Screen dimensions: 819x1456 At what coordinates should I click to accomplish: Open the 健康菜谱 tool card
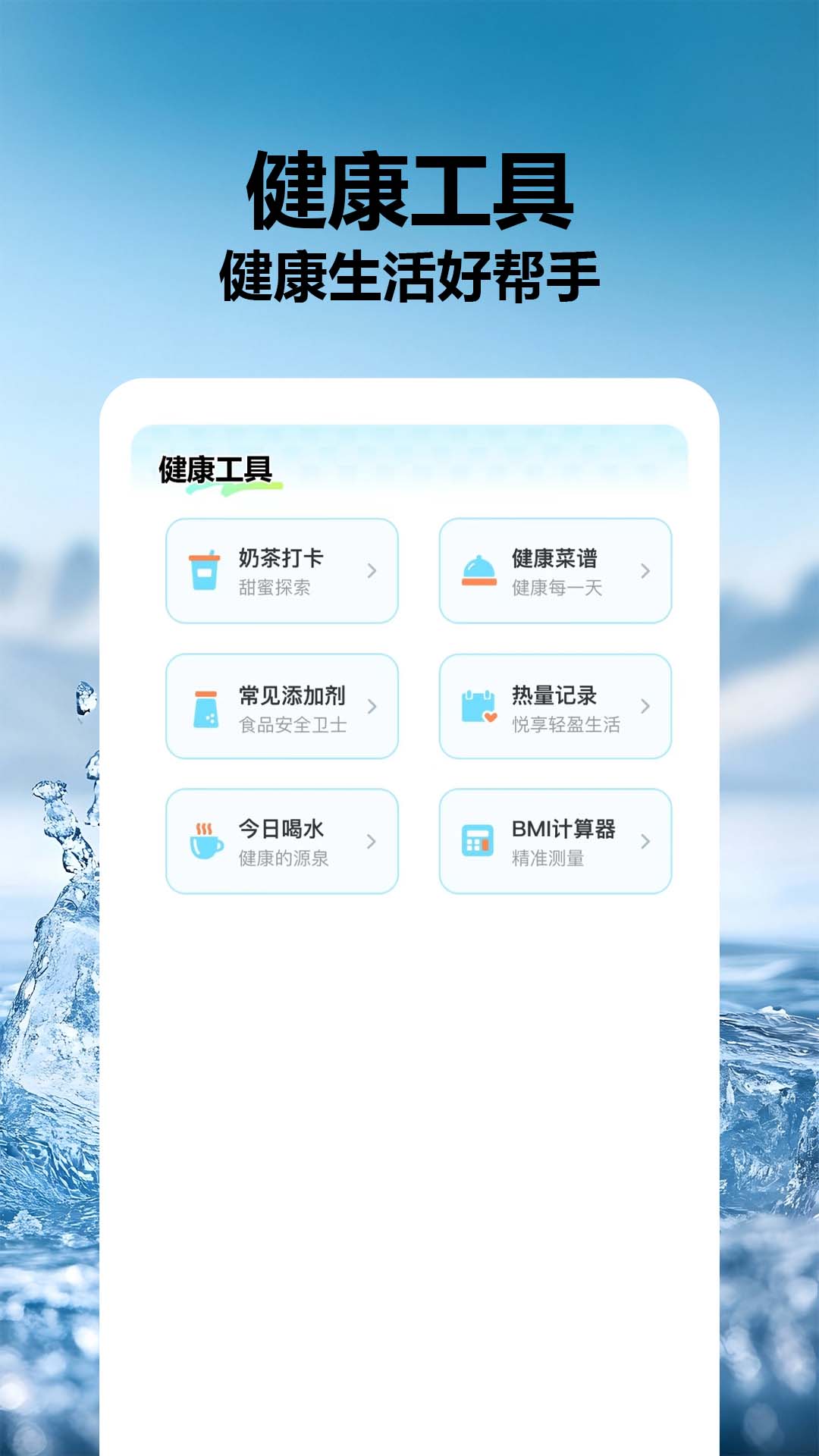click(555, 571)
